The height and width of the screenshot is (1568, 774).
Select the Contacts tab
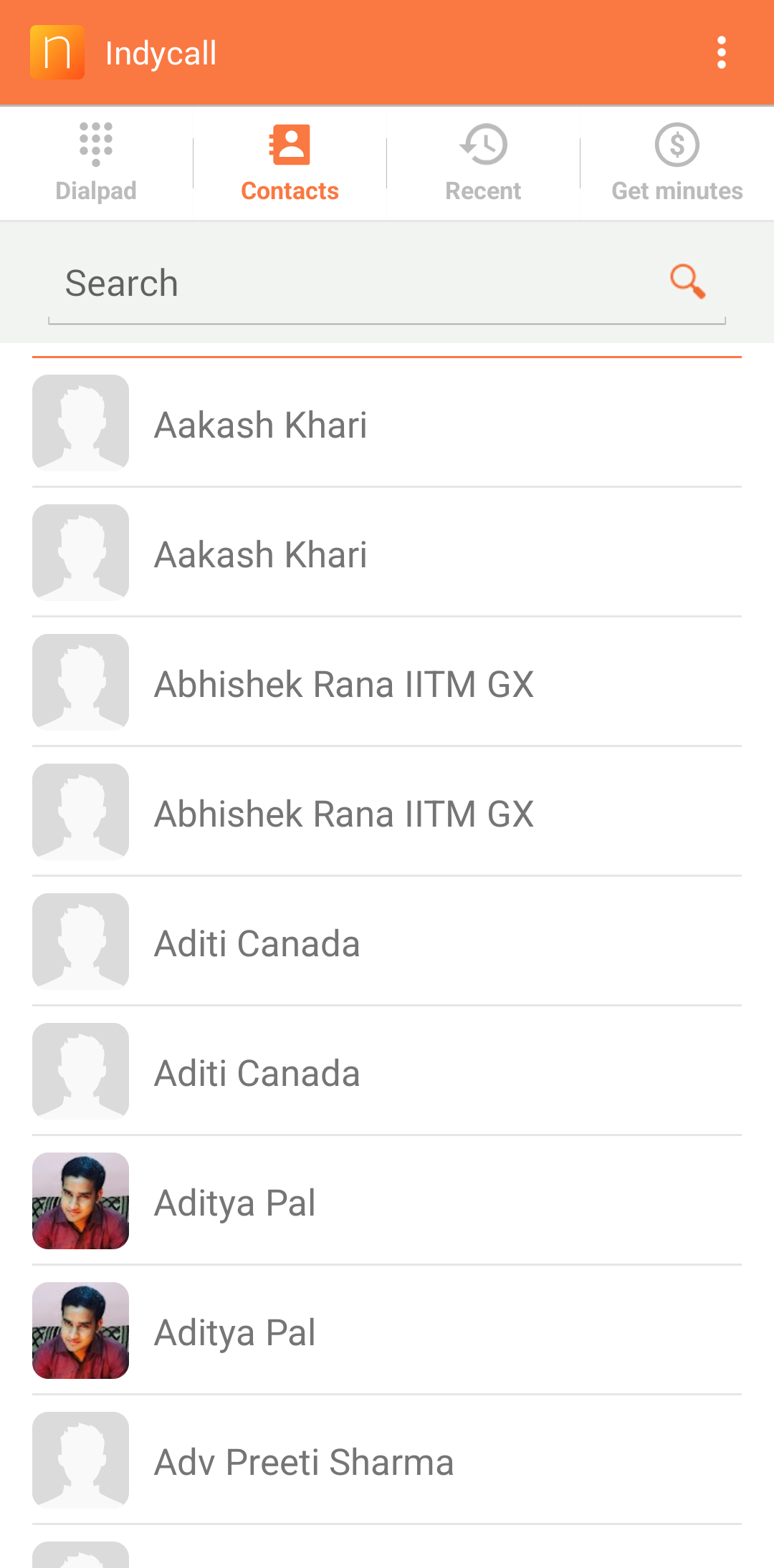[290, 163]
